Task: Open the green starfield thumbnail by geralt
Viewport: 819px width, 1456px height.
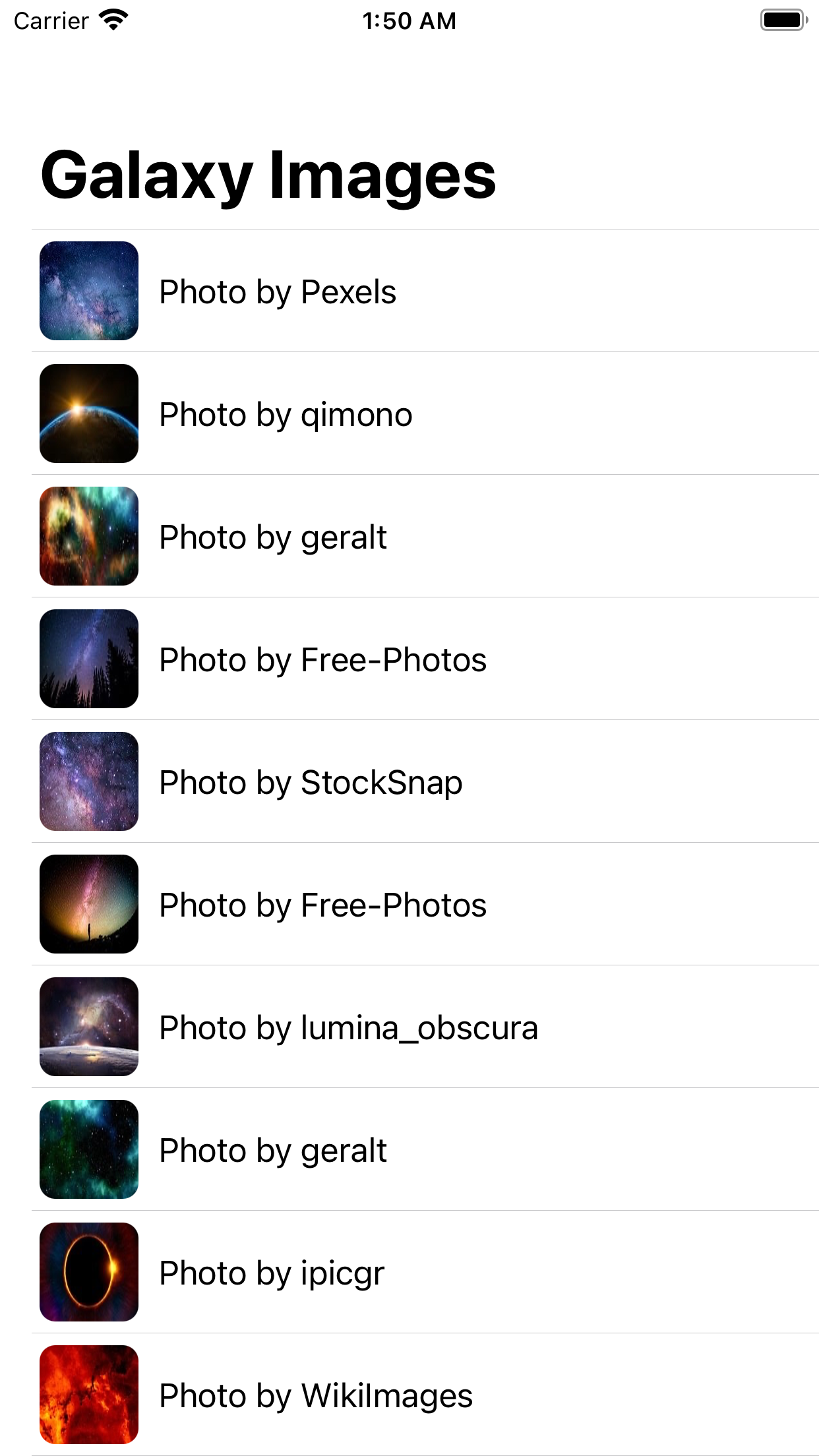Action: click(89, 1149)
